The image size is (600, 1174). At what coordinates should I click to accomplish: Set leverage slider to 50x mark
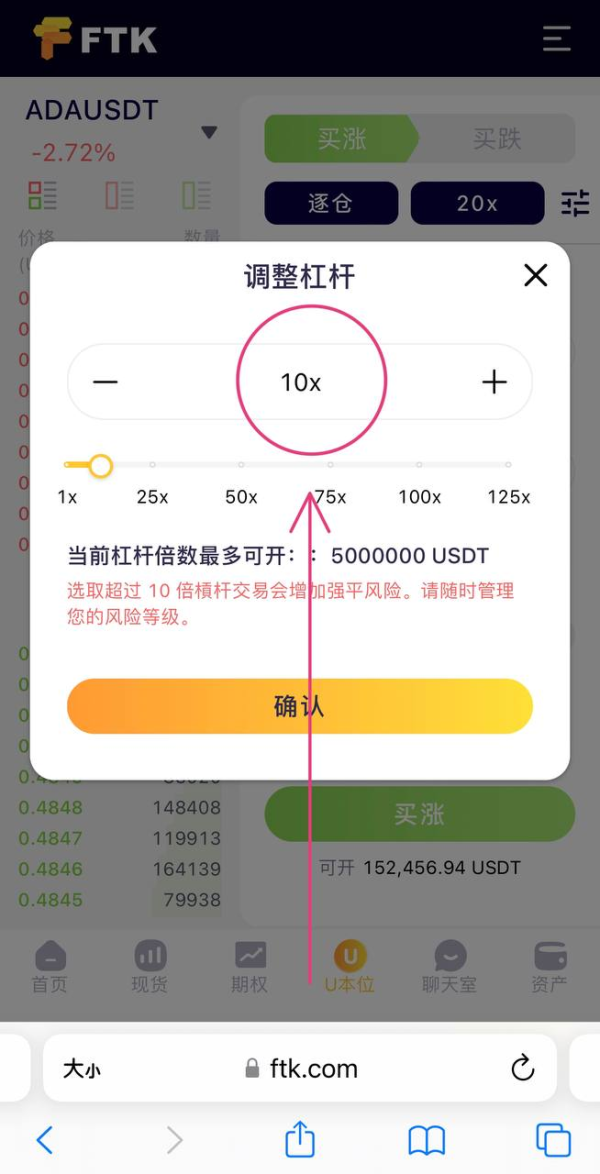click(241, 465)
